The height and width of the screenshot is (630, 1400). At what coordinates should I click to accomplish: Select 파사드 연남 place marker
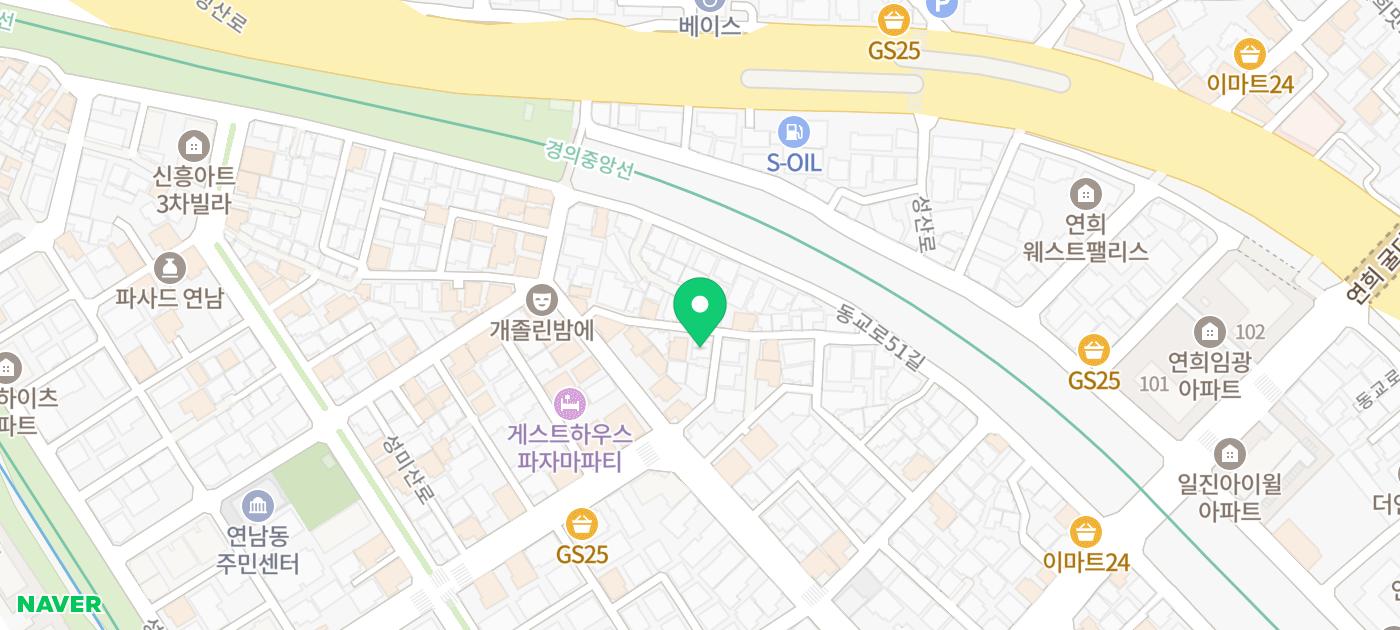click(x=168, y=268)
